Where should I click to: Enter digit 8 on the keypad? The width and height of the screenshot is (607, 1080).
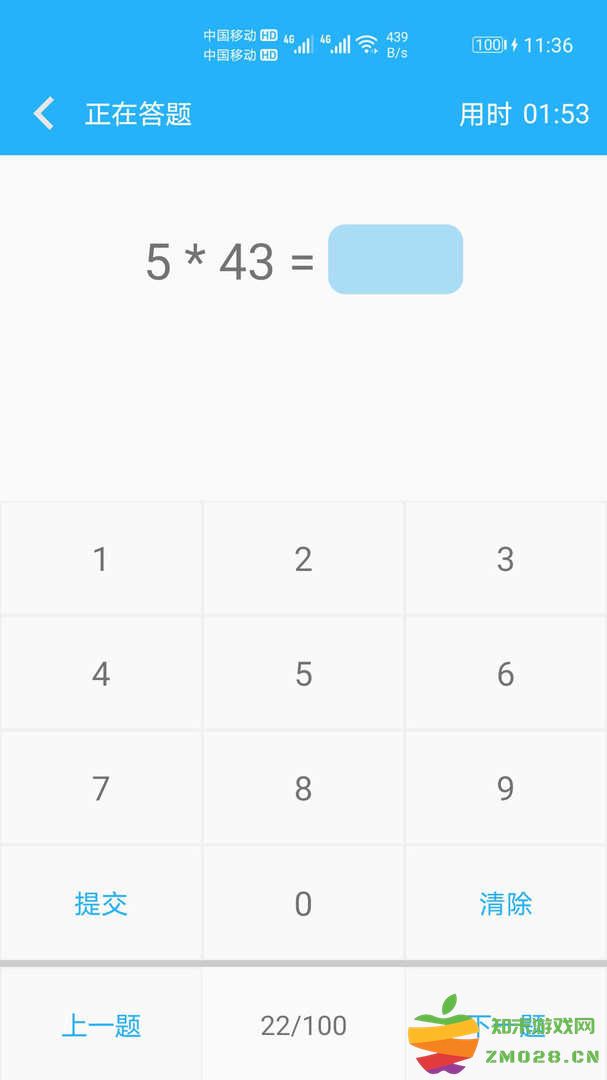point(303,789)
